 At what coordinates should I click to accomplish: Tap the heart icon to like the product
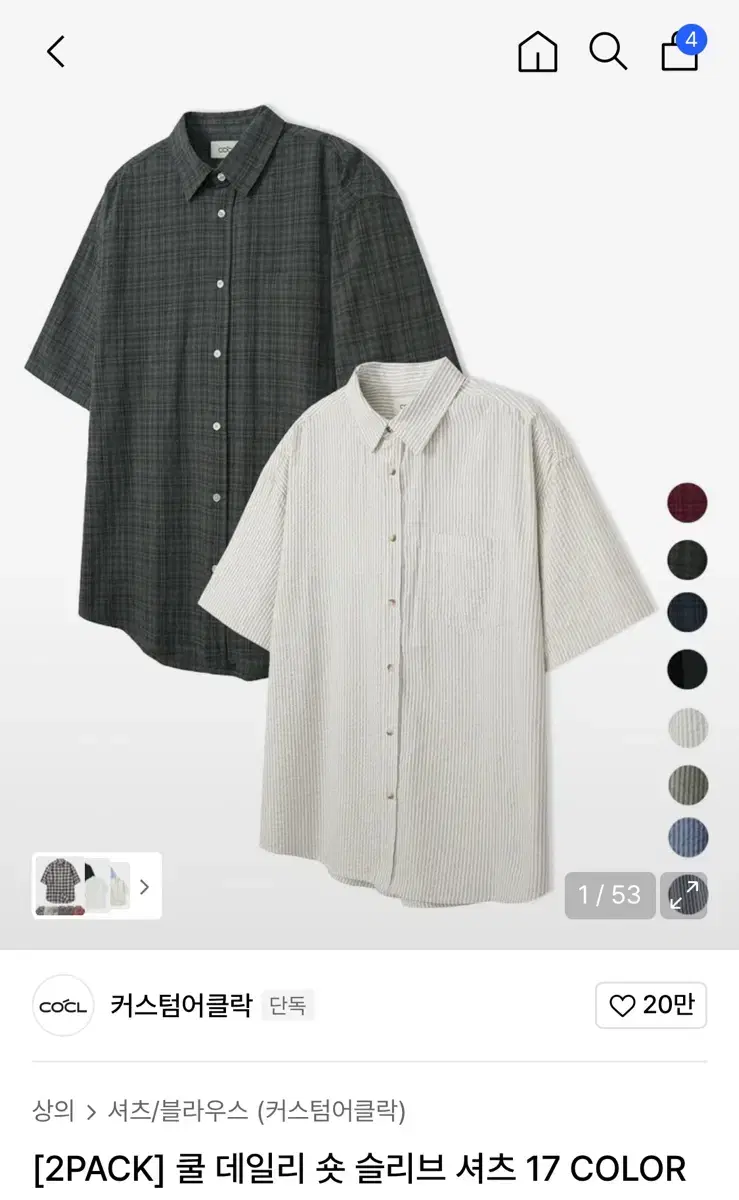[620, 1005]
